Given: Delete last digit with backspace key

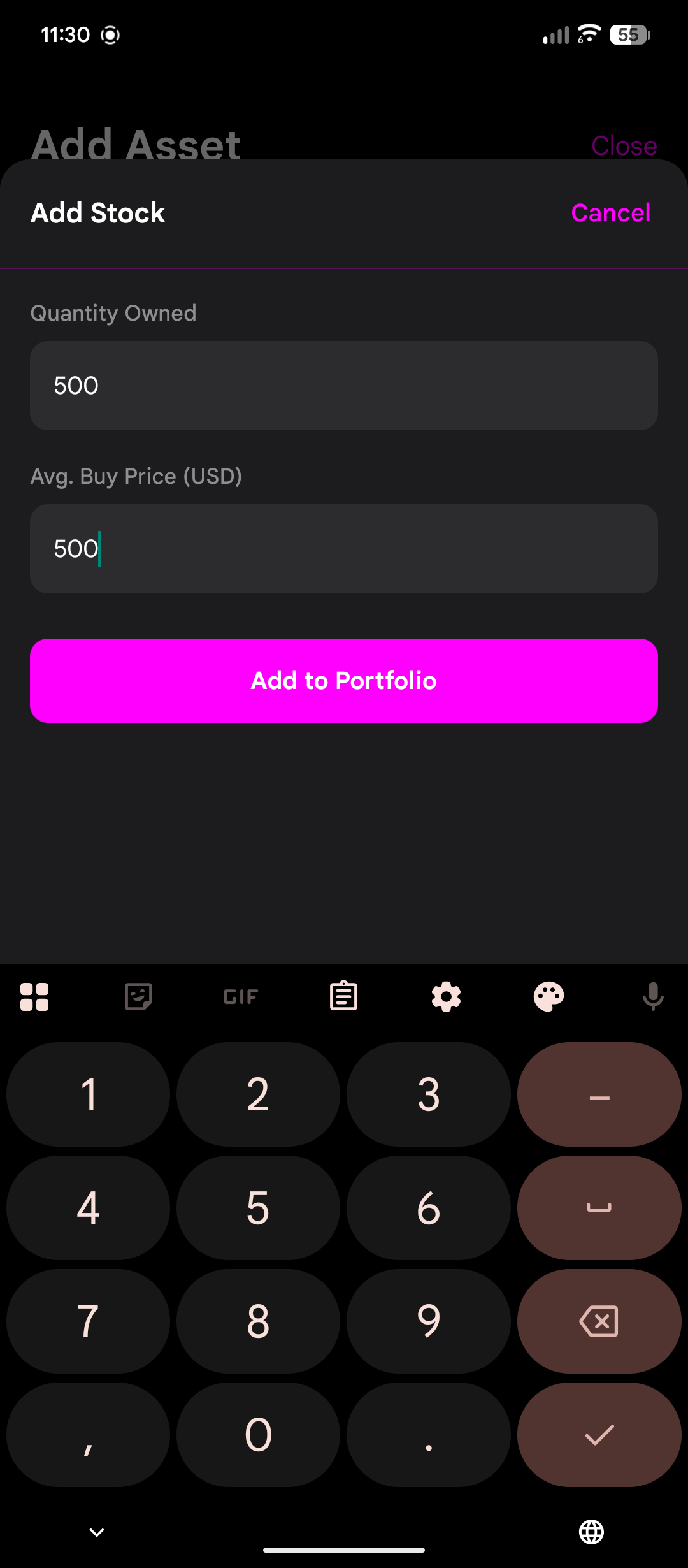Looking at the screenshot, I should pyautogui.click(x=599, y=1321).
